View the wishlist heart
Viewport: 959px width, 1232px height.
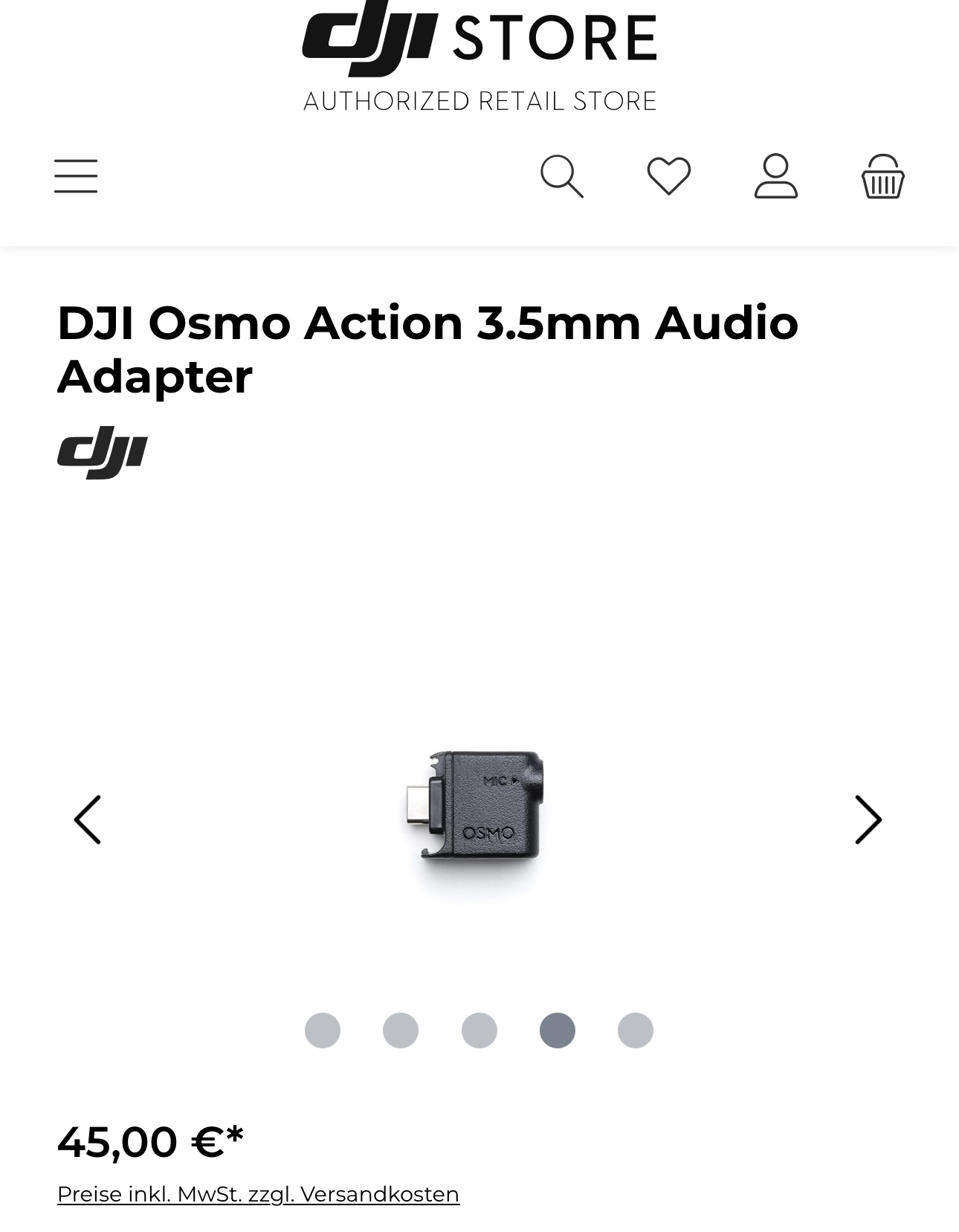tap(669, 176)
